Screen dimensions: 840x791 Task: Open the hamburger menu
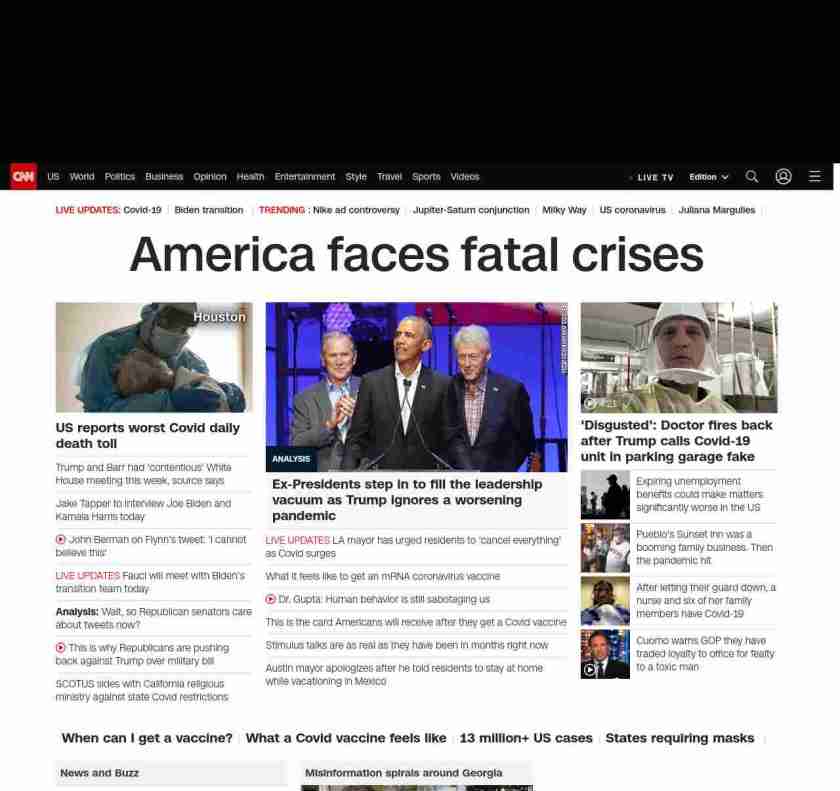pos(815,177)
